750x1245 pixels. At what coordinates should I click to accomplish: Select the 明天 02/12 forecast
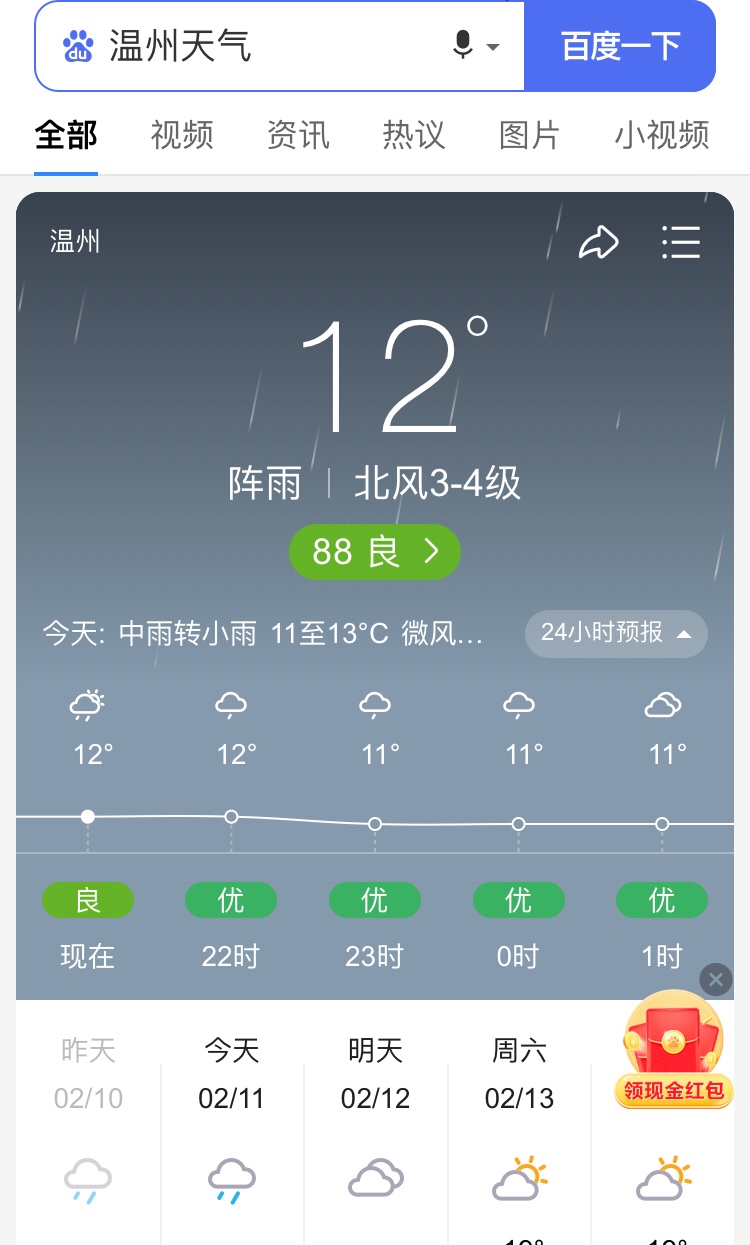pos(375,1120)
